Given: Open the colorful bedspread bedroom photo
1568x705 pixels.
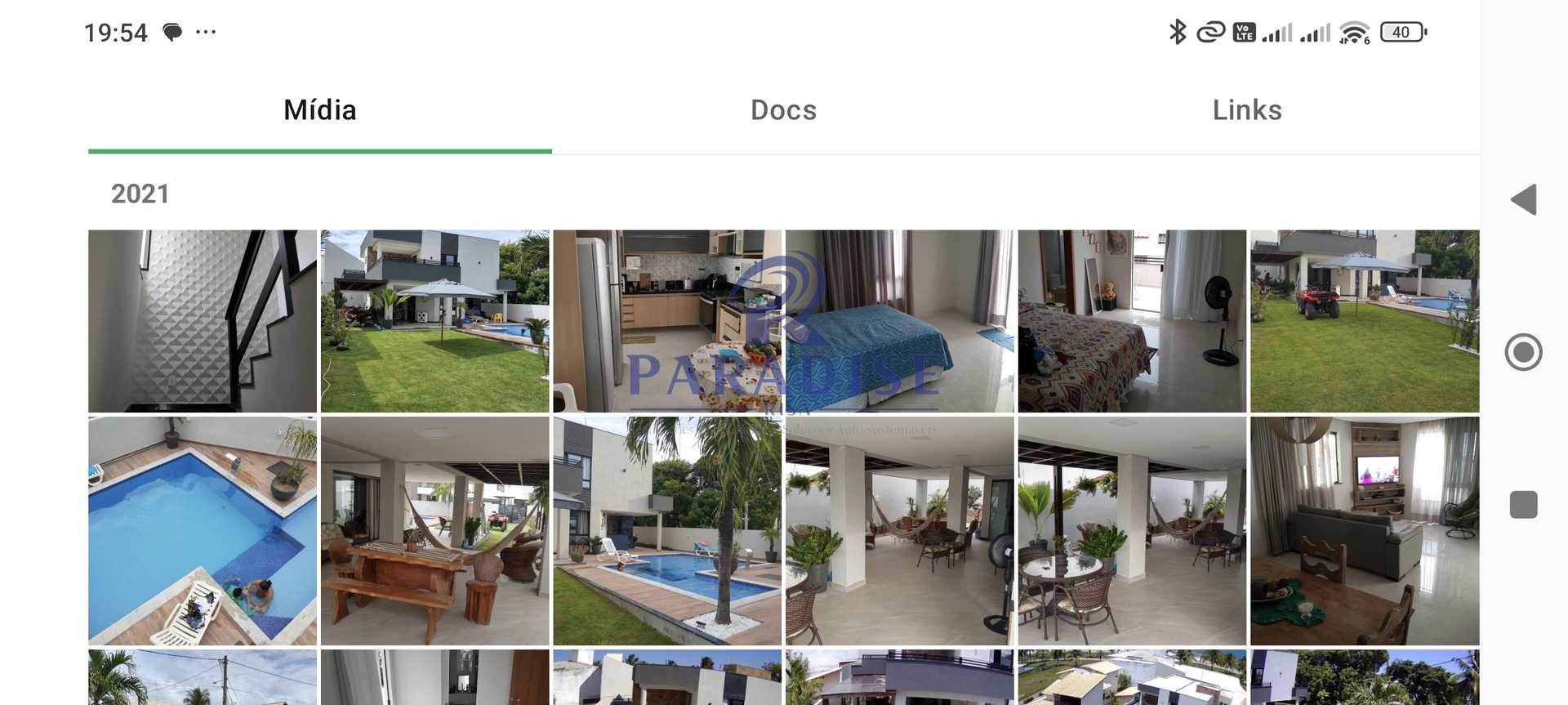Looking at the screenshot, I should pos(1131,320).
